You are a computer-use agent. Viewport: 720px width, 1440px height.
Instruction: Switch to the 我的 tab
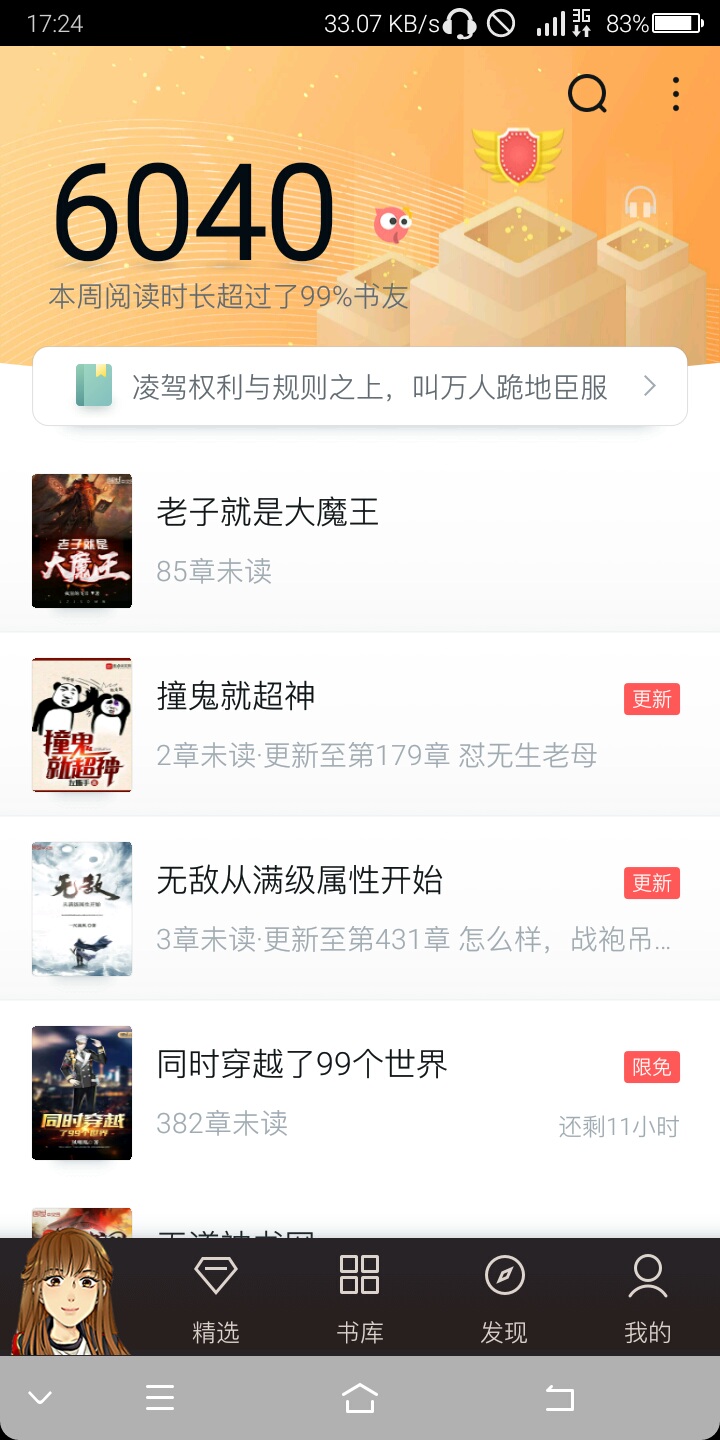tap(648, 1299)
